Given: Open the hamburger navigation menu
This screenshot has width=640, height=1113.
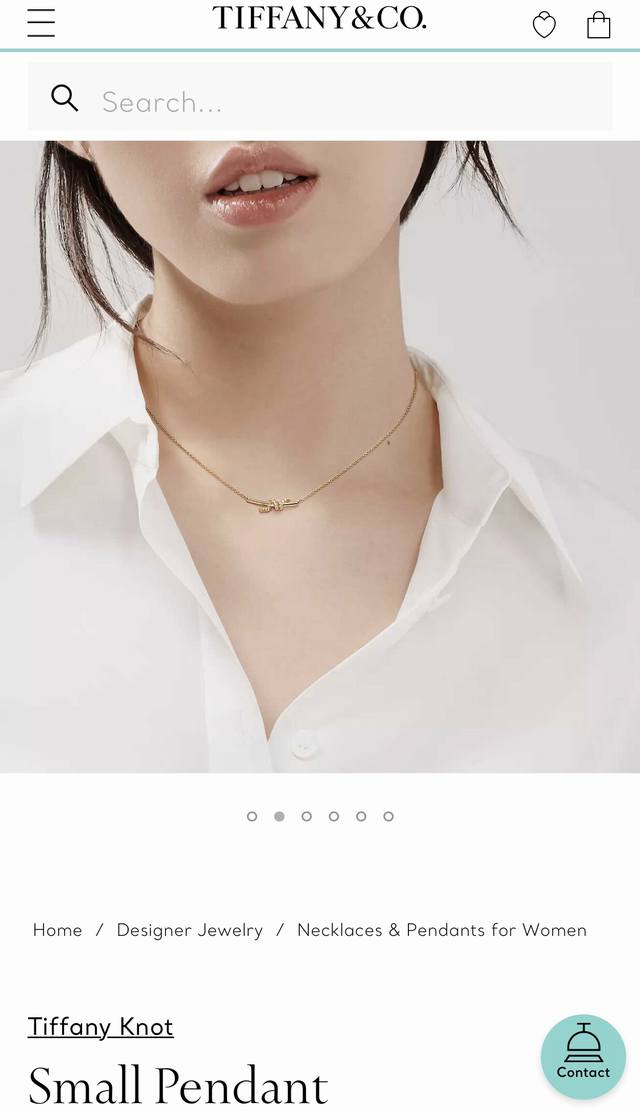Looking at the screenshot, I should [x=41, y=23].
